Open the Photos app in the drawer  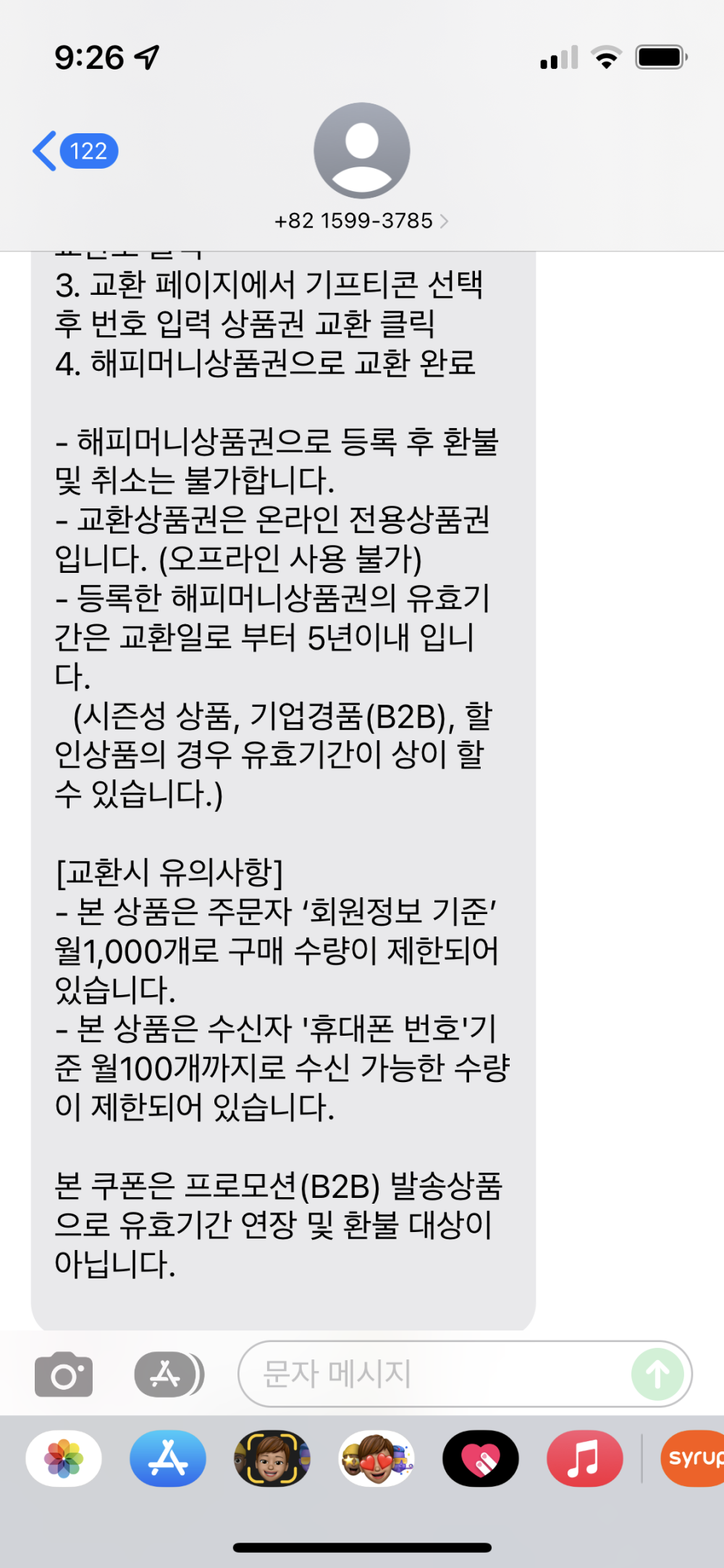pyautogui.click(x=64, y=1458)
